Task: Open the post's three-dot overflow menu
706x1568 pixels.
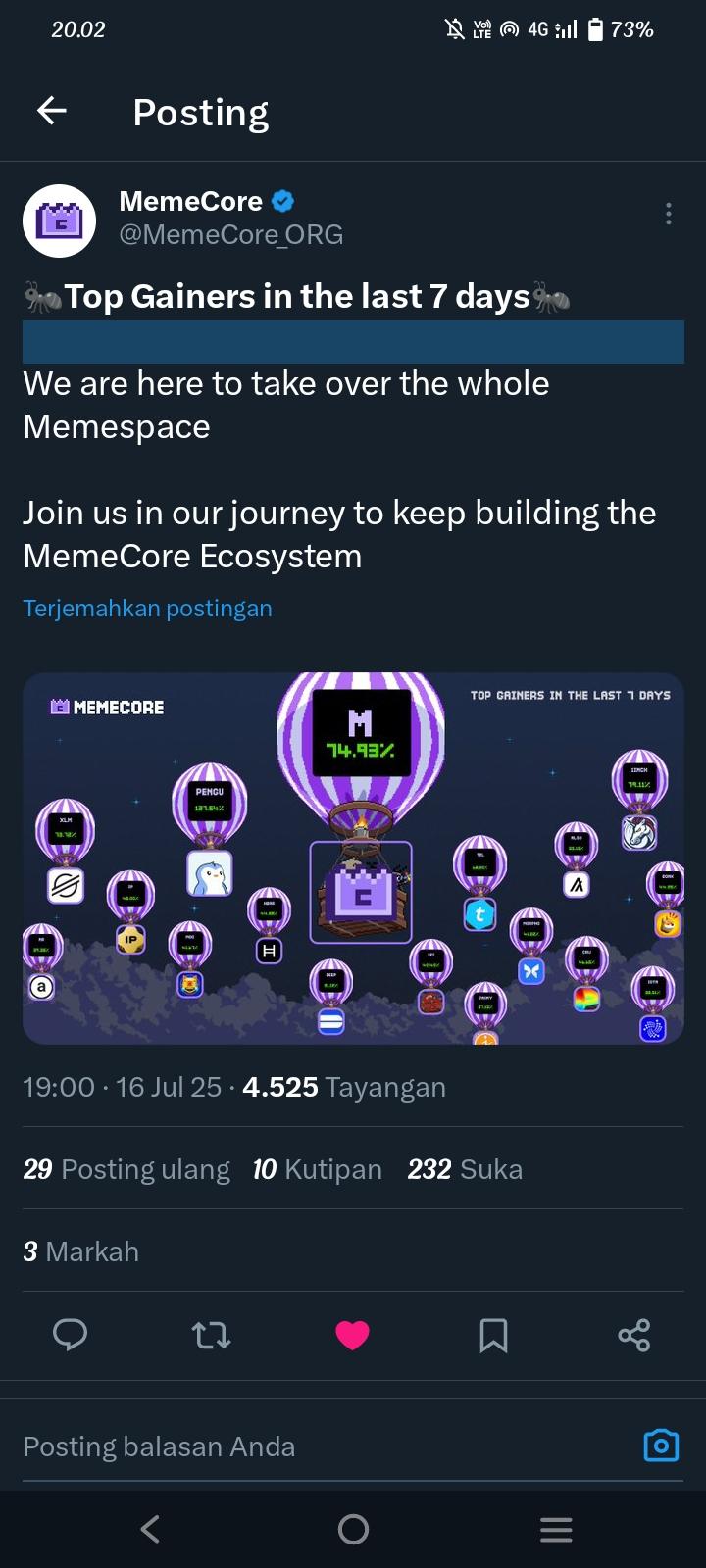Action: click(x=668, y=214)
